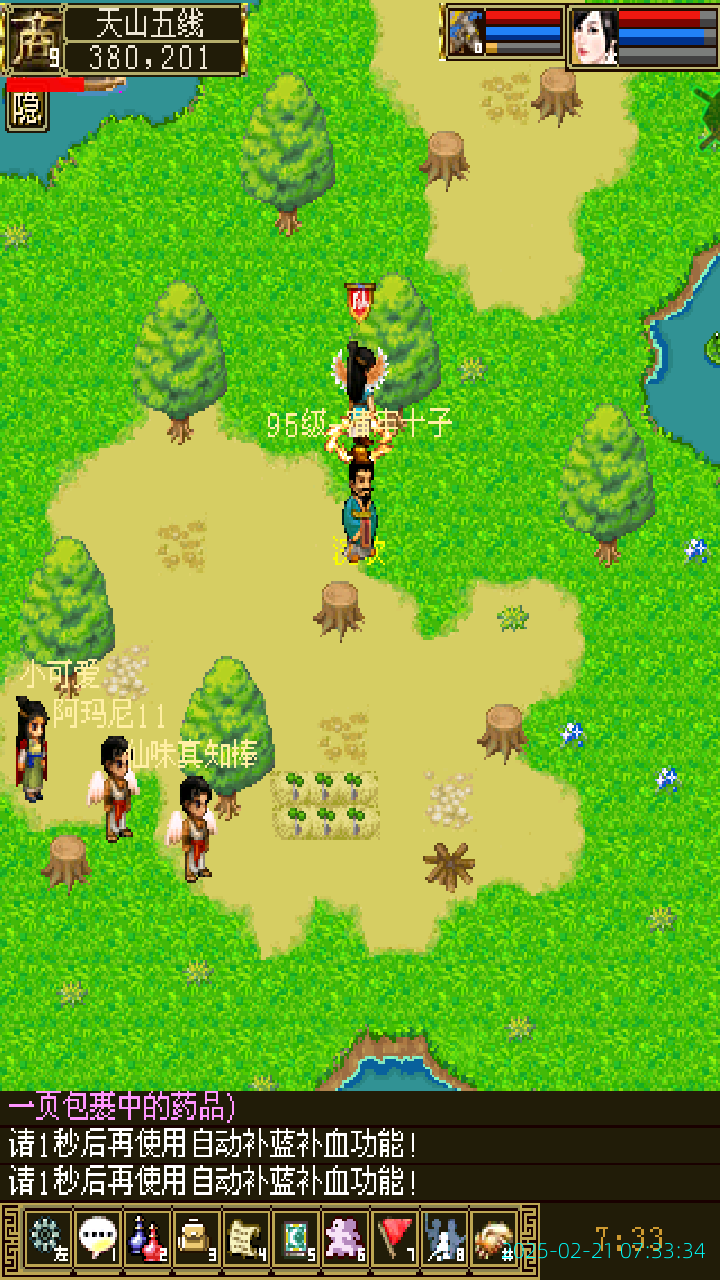Select player 阿玛尼11

(x=118, y=787)
